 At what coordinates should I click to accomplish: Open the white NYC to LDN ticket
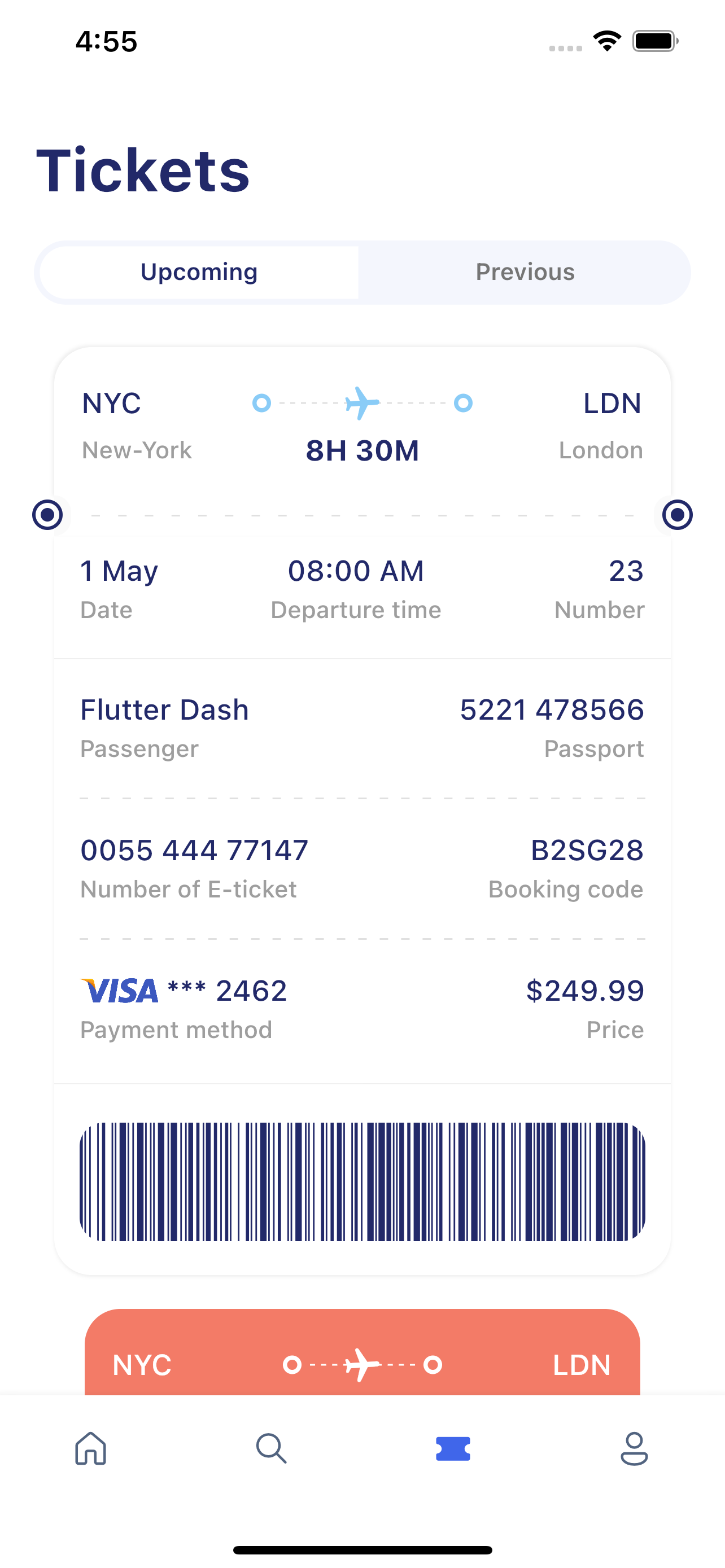(362, 811)
